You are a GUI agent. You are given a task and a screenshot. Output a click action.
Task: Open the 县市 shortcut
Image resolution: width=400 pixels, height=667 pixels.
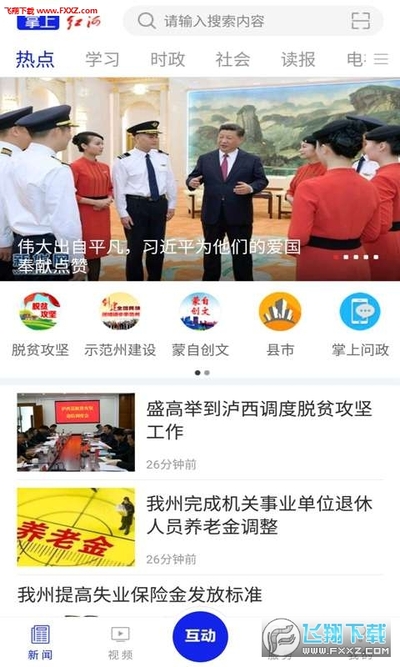[280, 324]
